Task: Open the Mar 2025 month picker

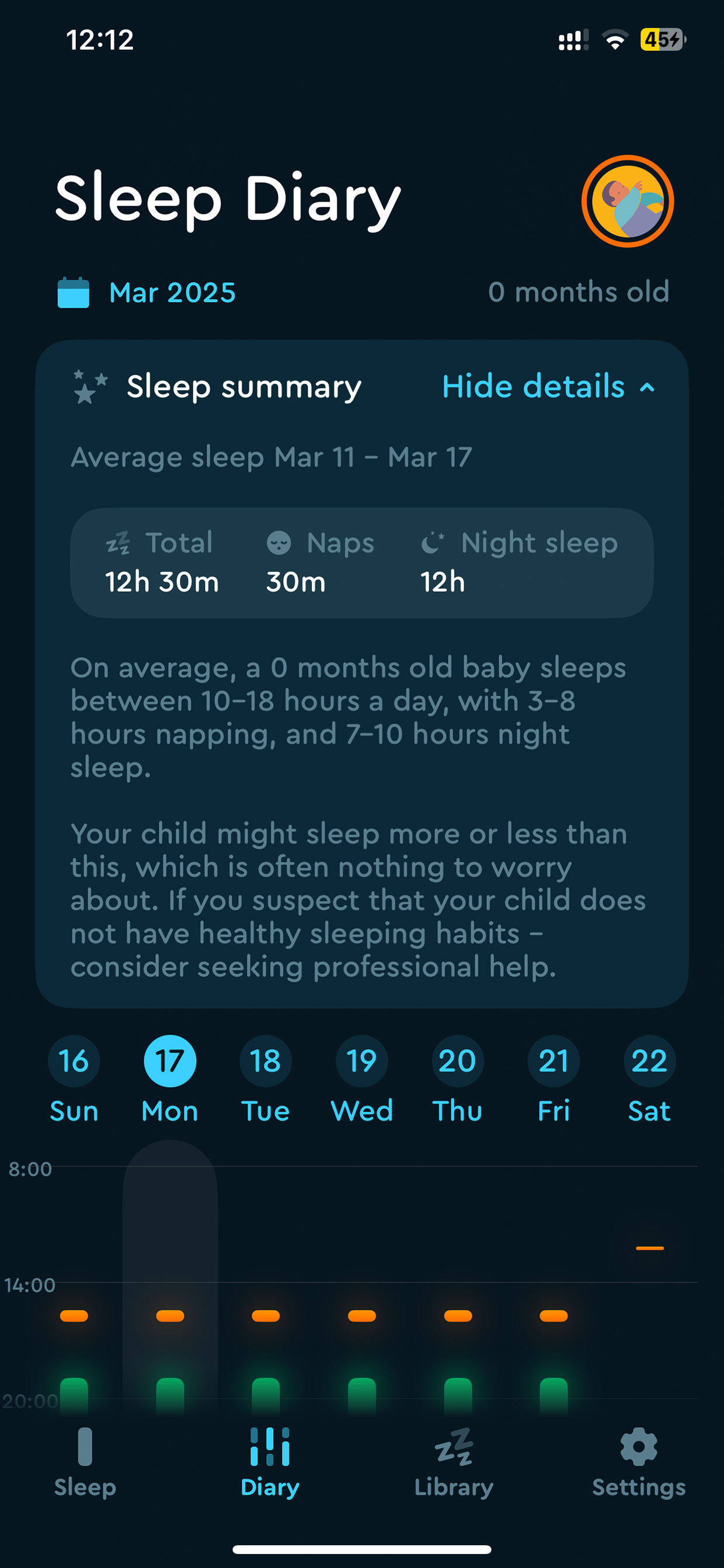Action: 147,293
